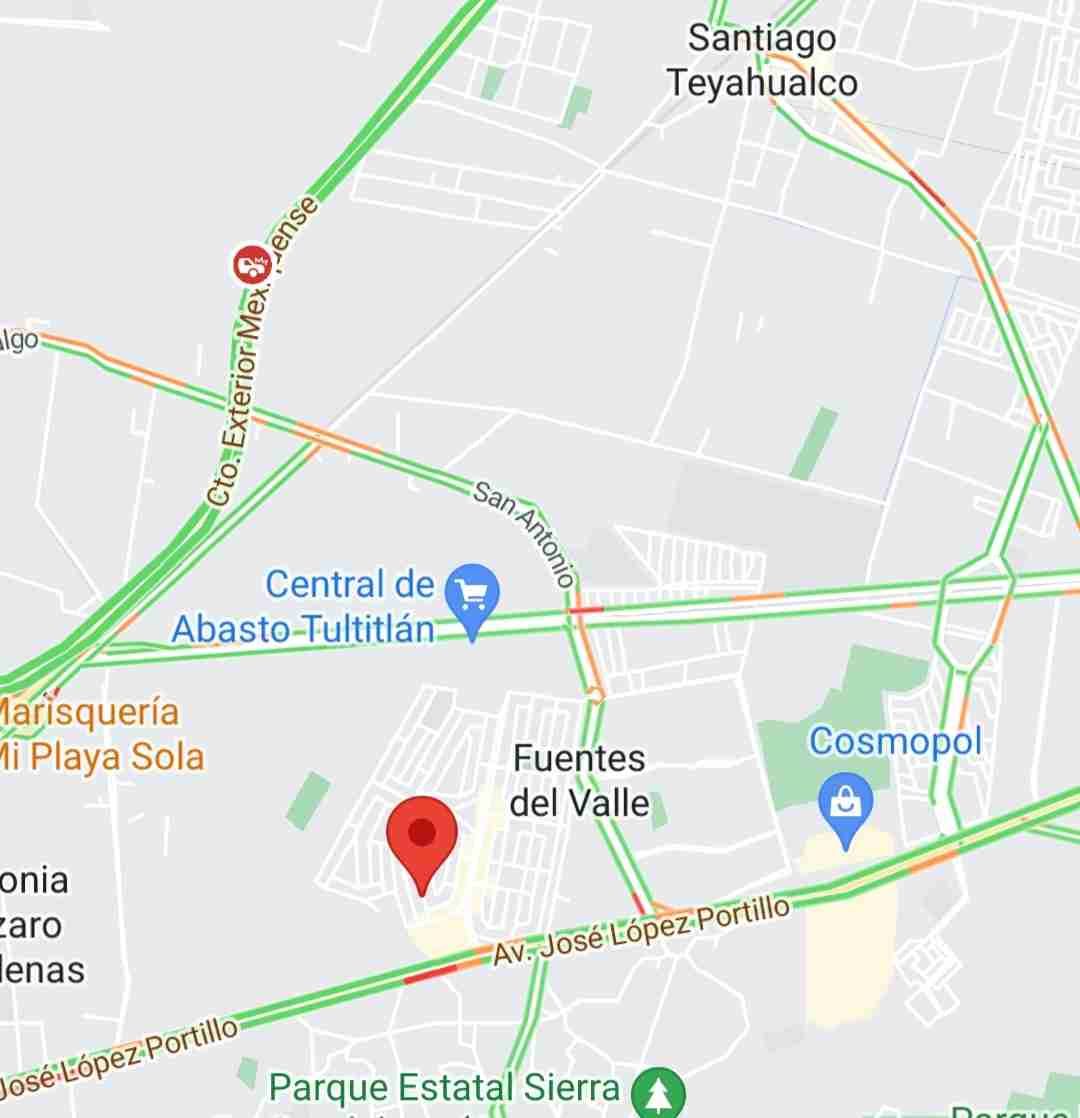View the traffic incident icon on Cto. Exterior
Image resolution: width=1080 pixels, height=1118 pixels.
[252, 265]
